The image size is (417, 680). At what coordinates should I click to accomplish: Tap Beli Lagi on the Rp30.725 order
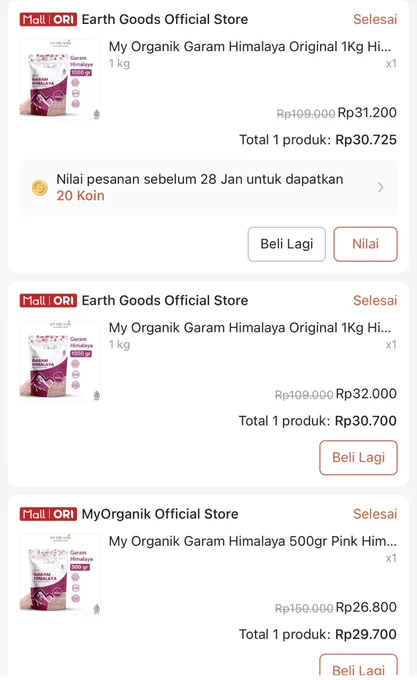click(287, 244)
